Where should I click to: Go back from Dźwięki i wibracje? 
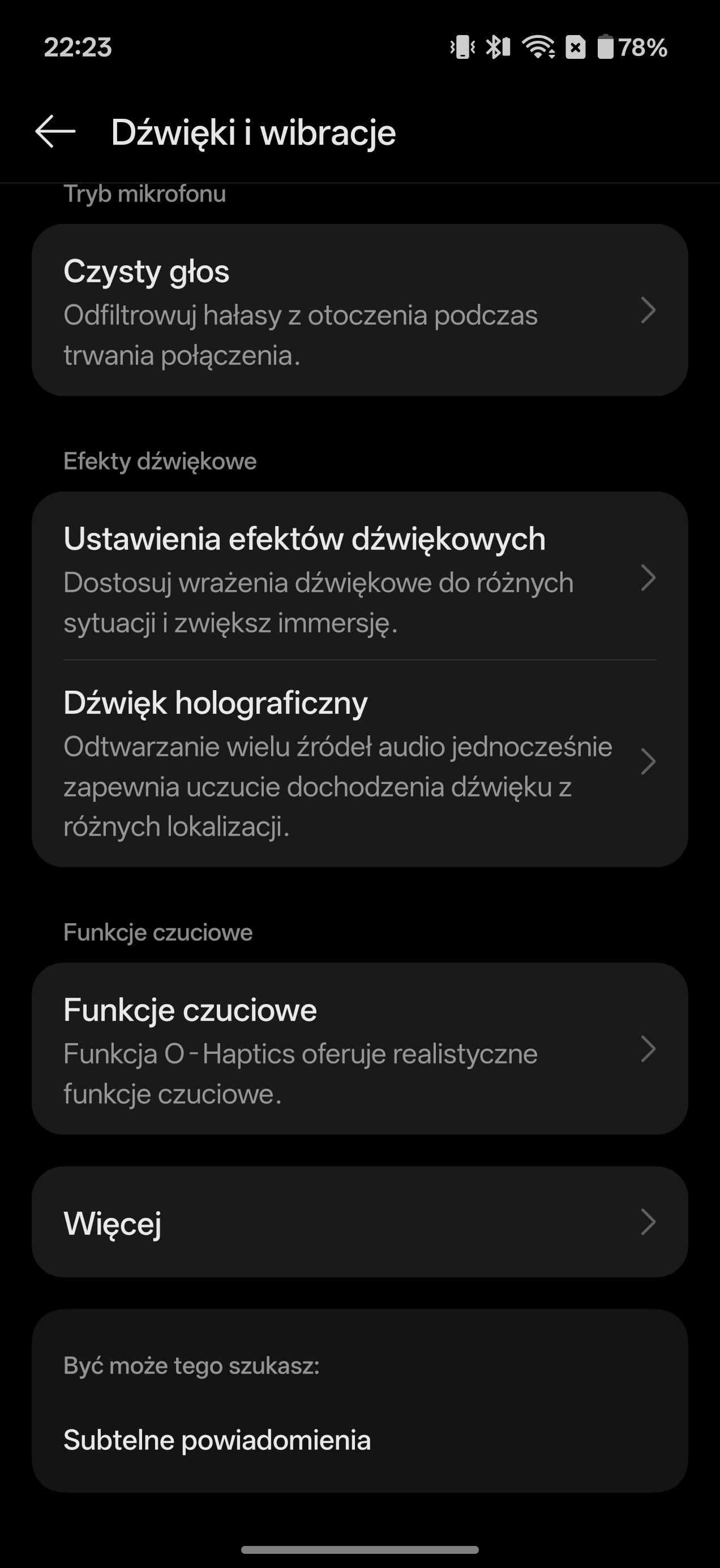(55, 131)
